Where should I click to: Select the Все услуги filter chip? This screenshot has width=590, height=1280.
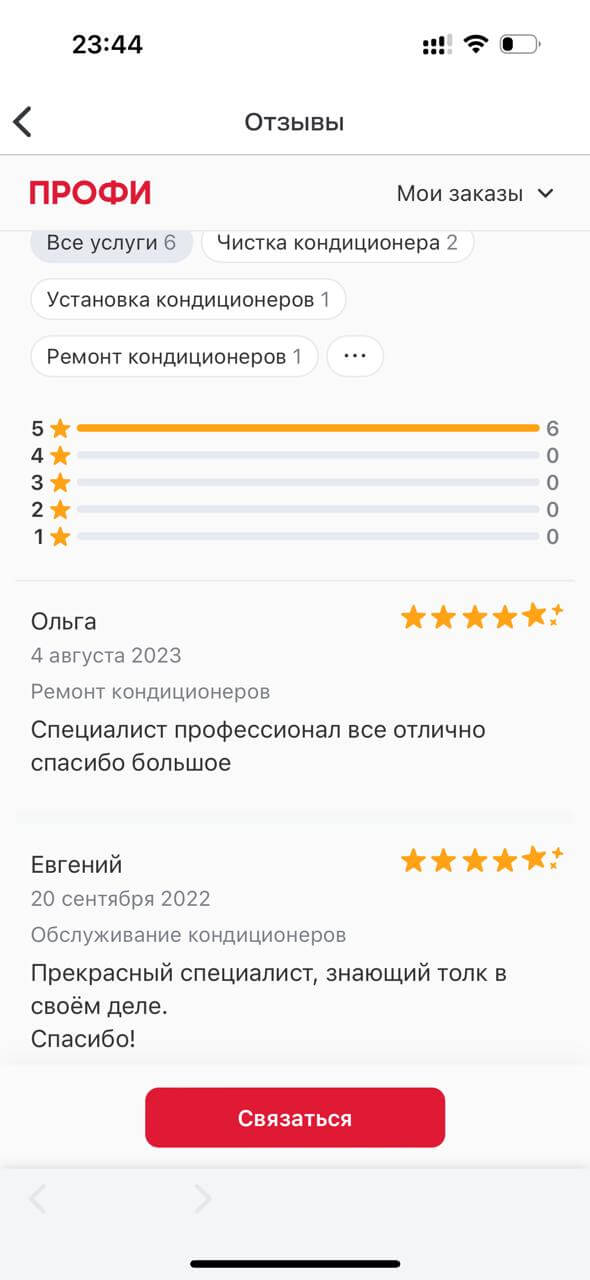111,243
